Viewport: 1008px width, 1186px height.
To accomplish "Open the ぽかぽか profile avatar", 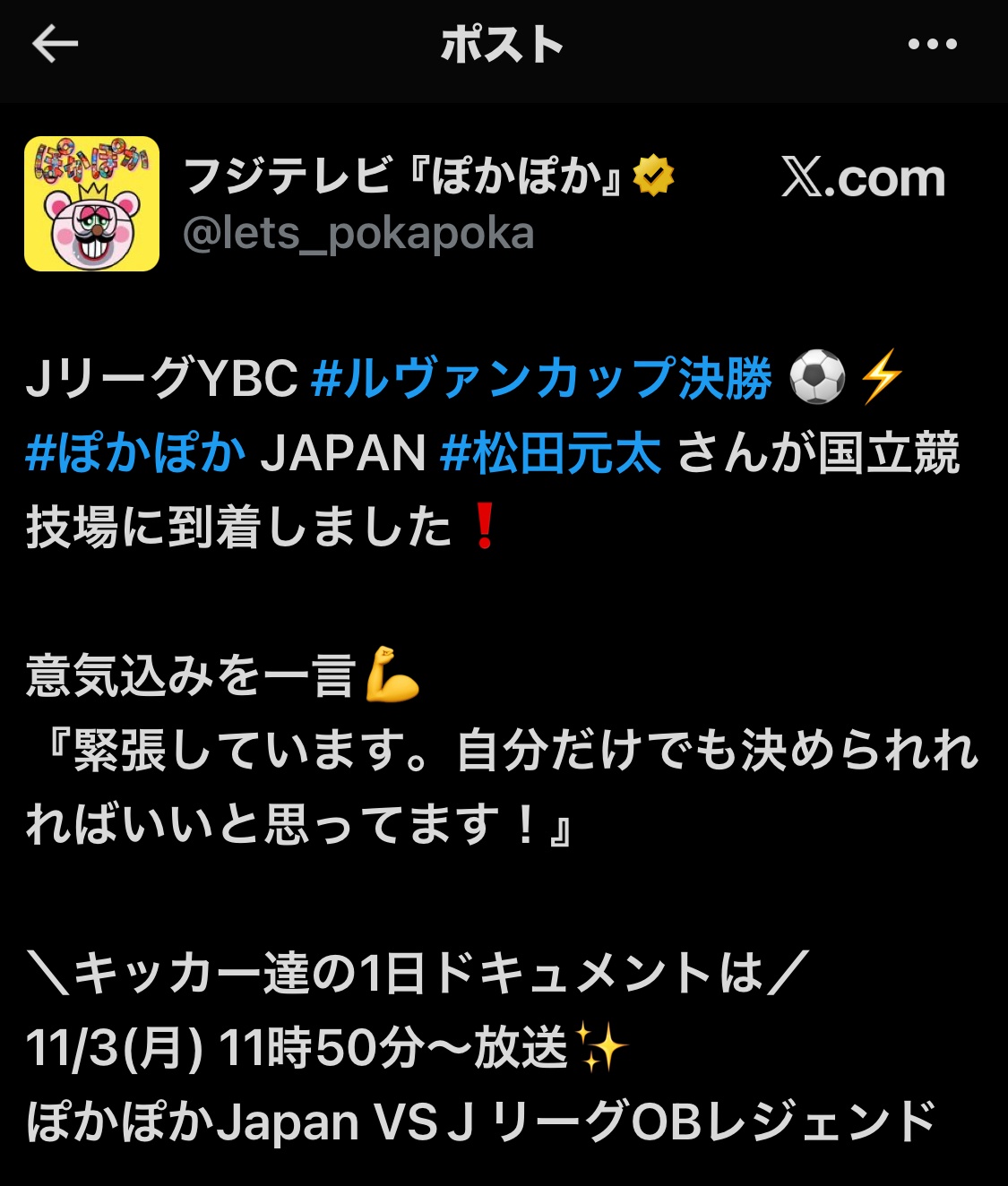I will [x=91, y=203].
